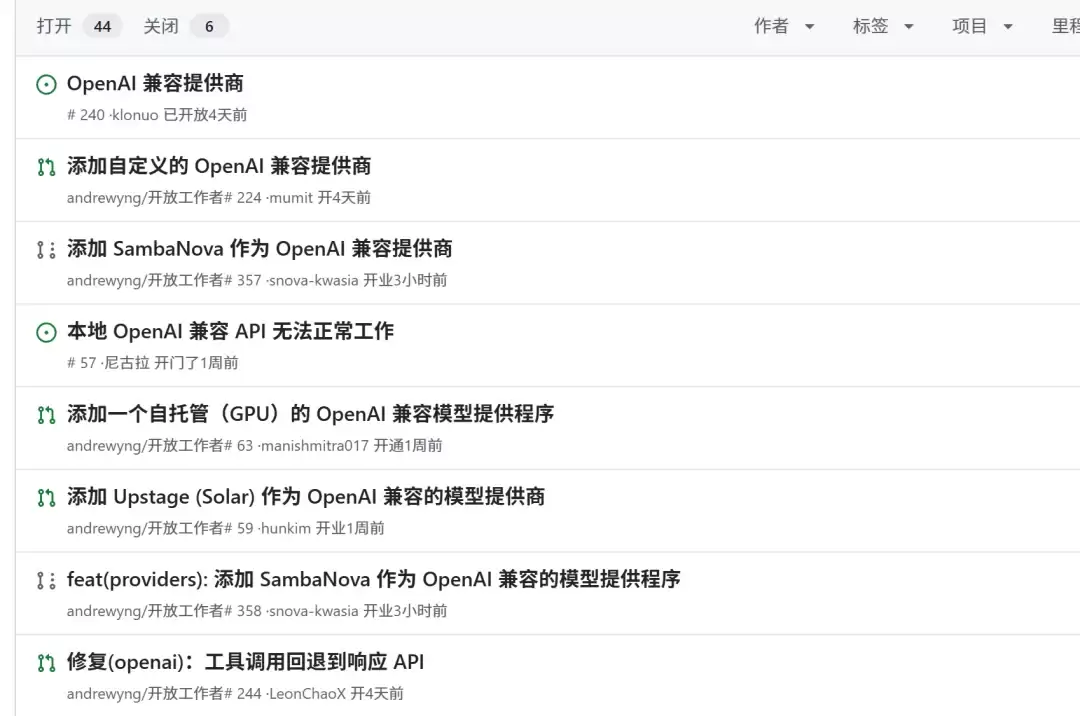Image resolution: width=1080 pixels, height=716 pixels.
Task: Open issue "OpenAI 兼容提供商" #240
Action: [155, 83]
